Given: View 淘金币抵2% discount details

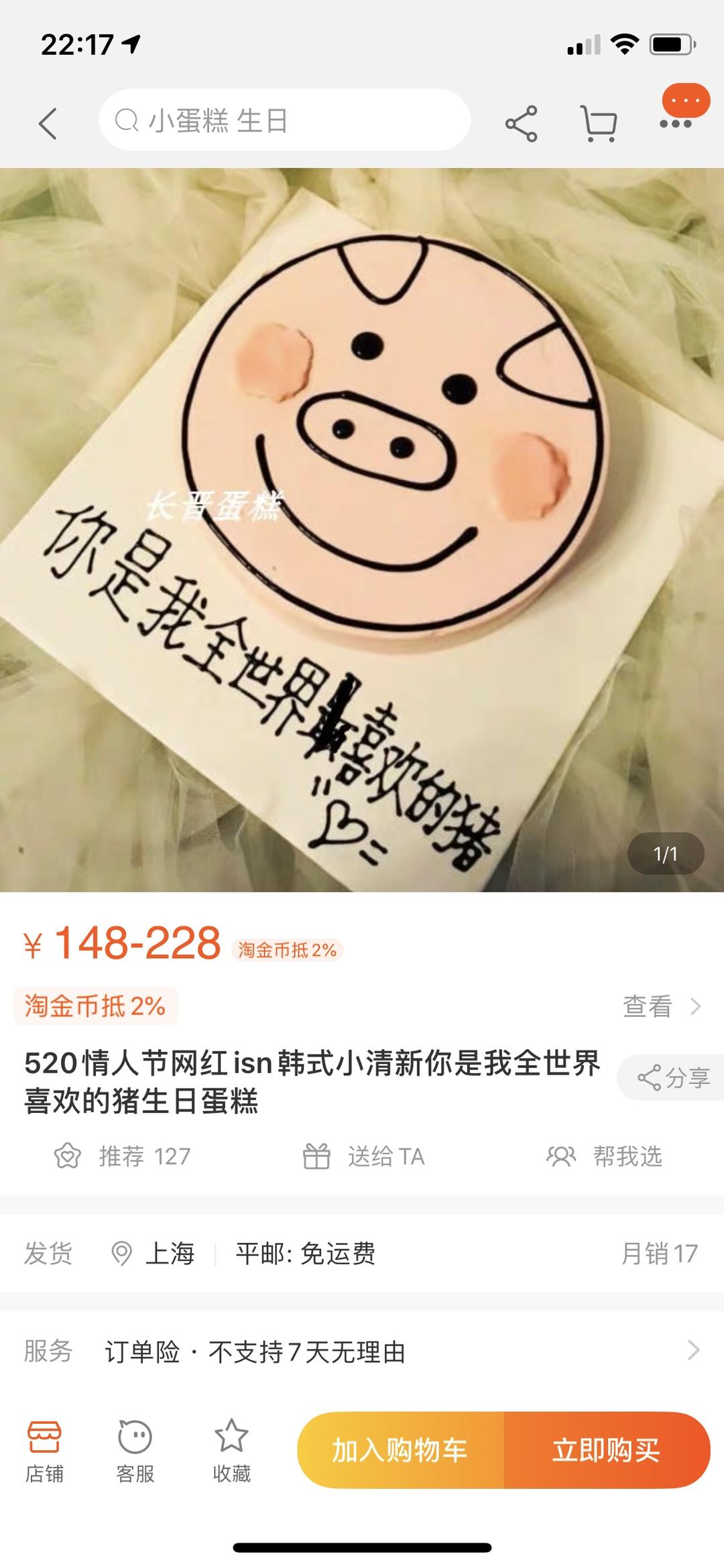Looking at the screenshot, I should click(660, 1006).
